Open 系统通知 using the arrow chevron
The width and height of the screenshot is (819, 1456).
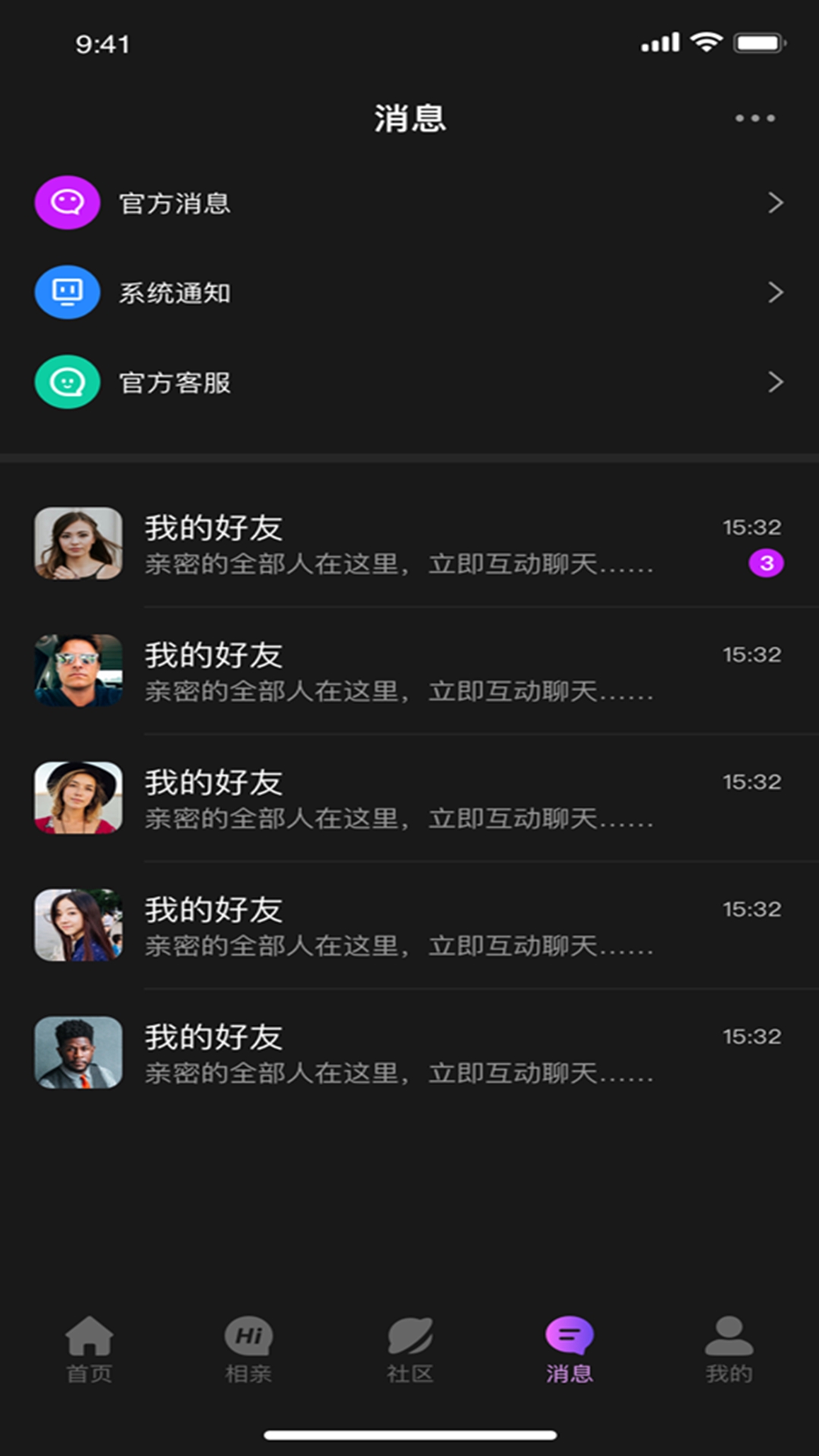[775, 293]
